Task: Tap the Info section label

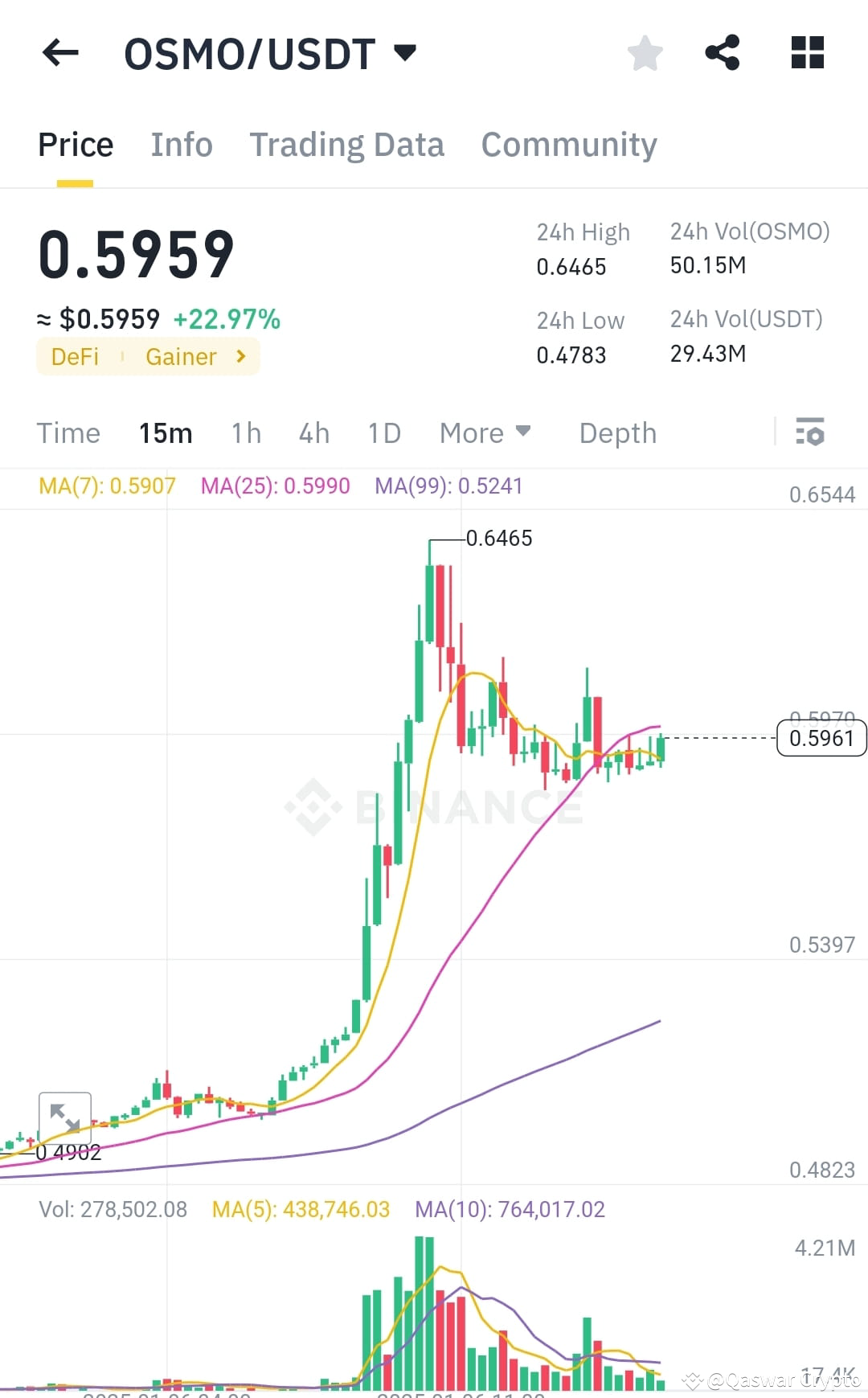Action: [181, 145]
